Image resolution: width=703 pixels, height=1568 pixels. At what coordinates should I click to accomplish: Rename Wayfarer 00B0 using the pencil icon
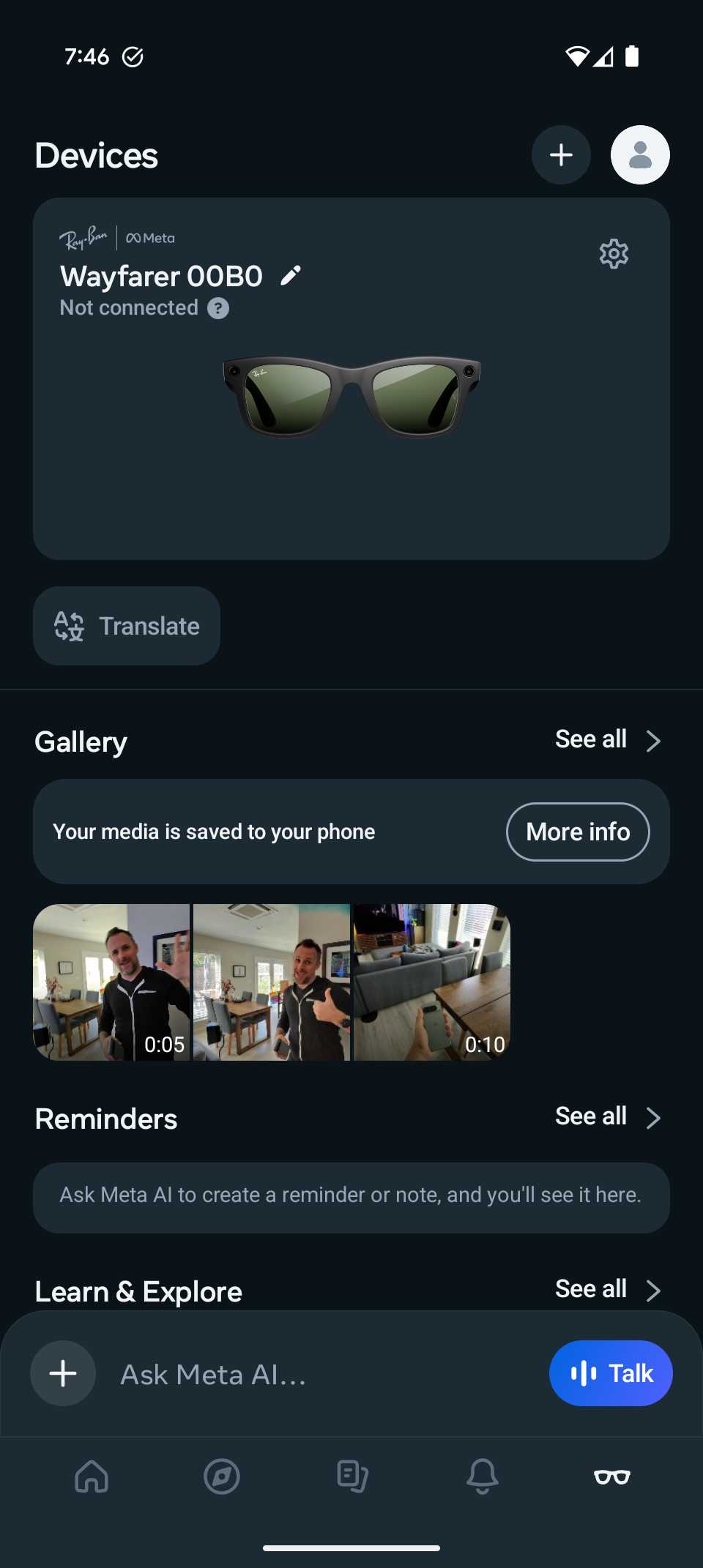[291, 276]
